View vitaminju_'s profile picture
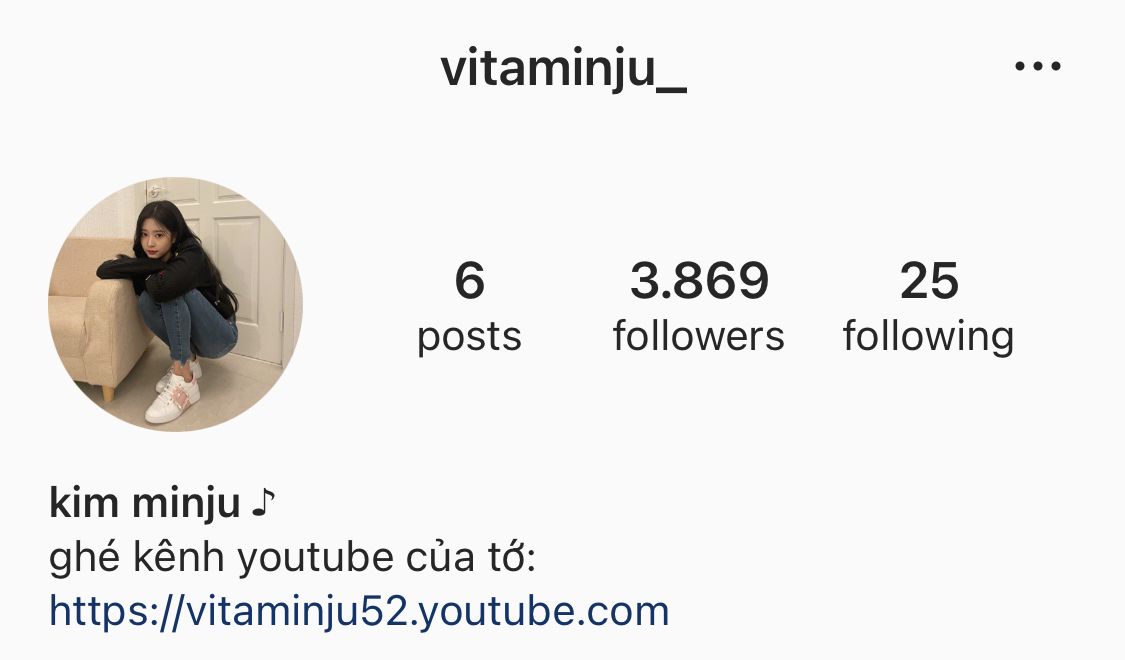Viewport: 1125px width, 660px height. tap(175, 305)
